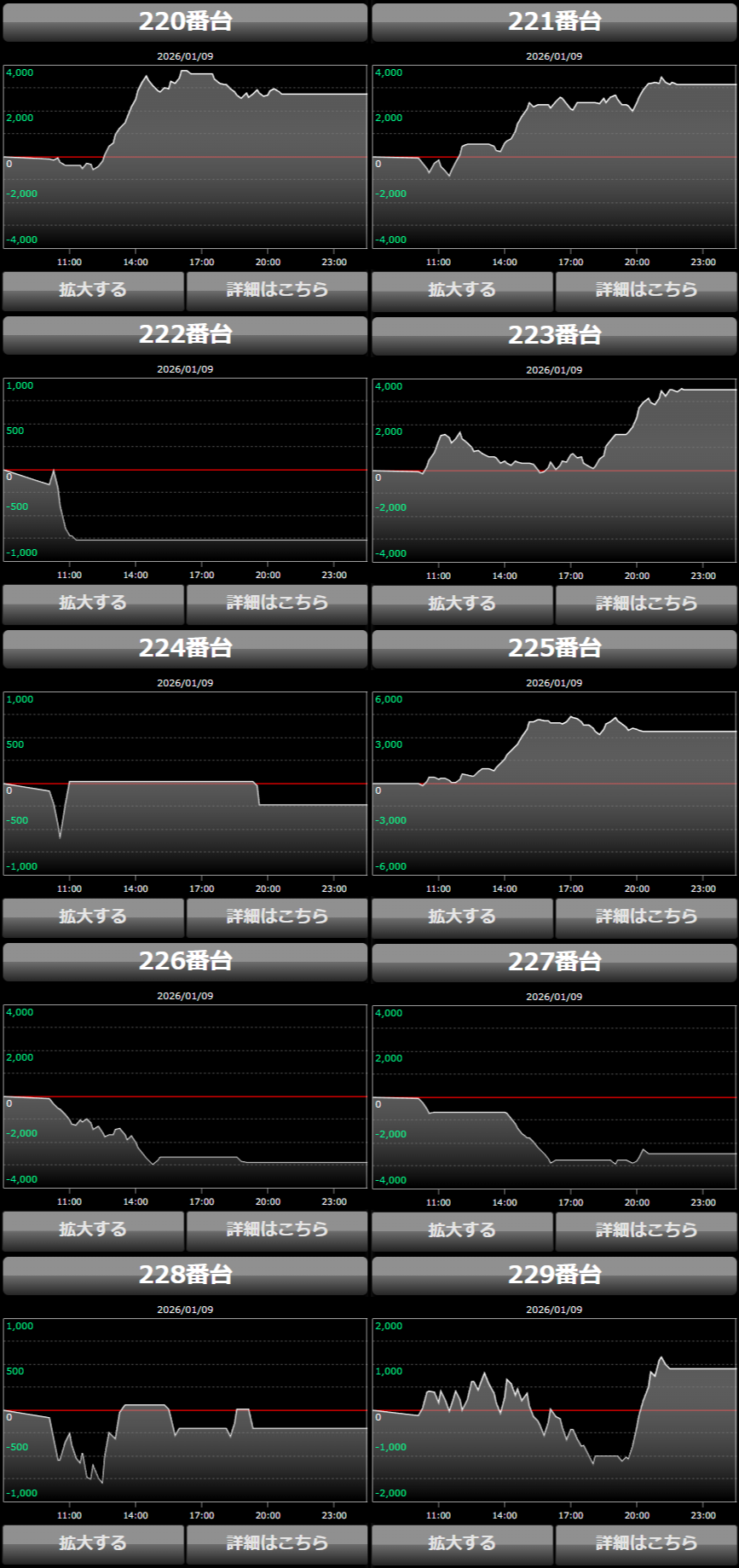Tap 拡大する under machine 220番台
The image size is (739, 1568).
(93, 290)
